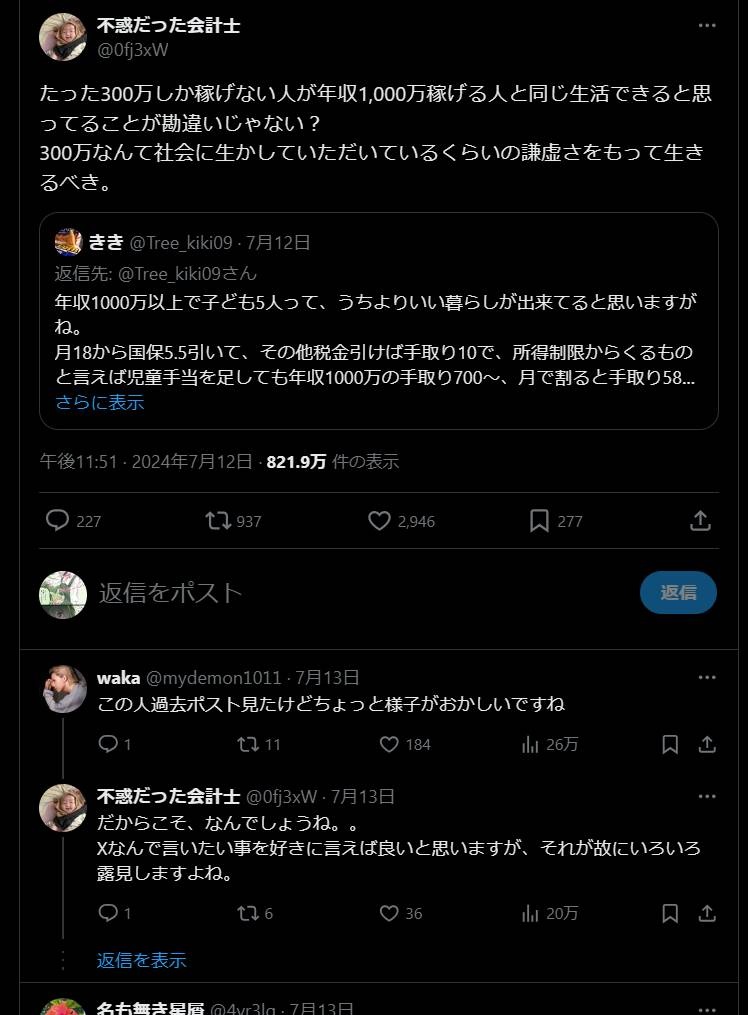Bookmark waka's reply
Viewport: 748px width, 1015px height.
(670, 744)
